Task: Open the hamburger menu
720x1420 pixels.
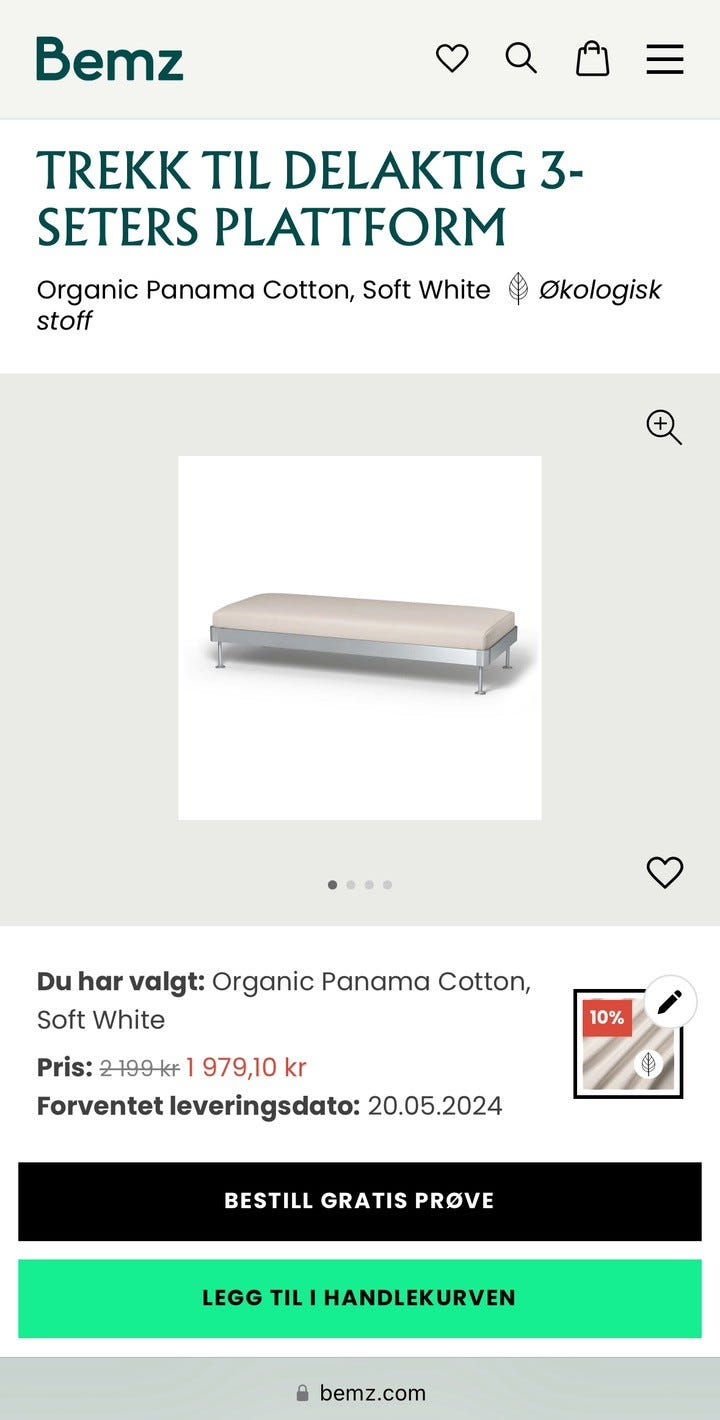Action: [665, 59]
